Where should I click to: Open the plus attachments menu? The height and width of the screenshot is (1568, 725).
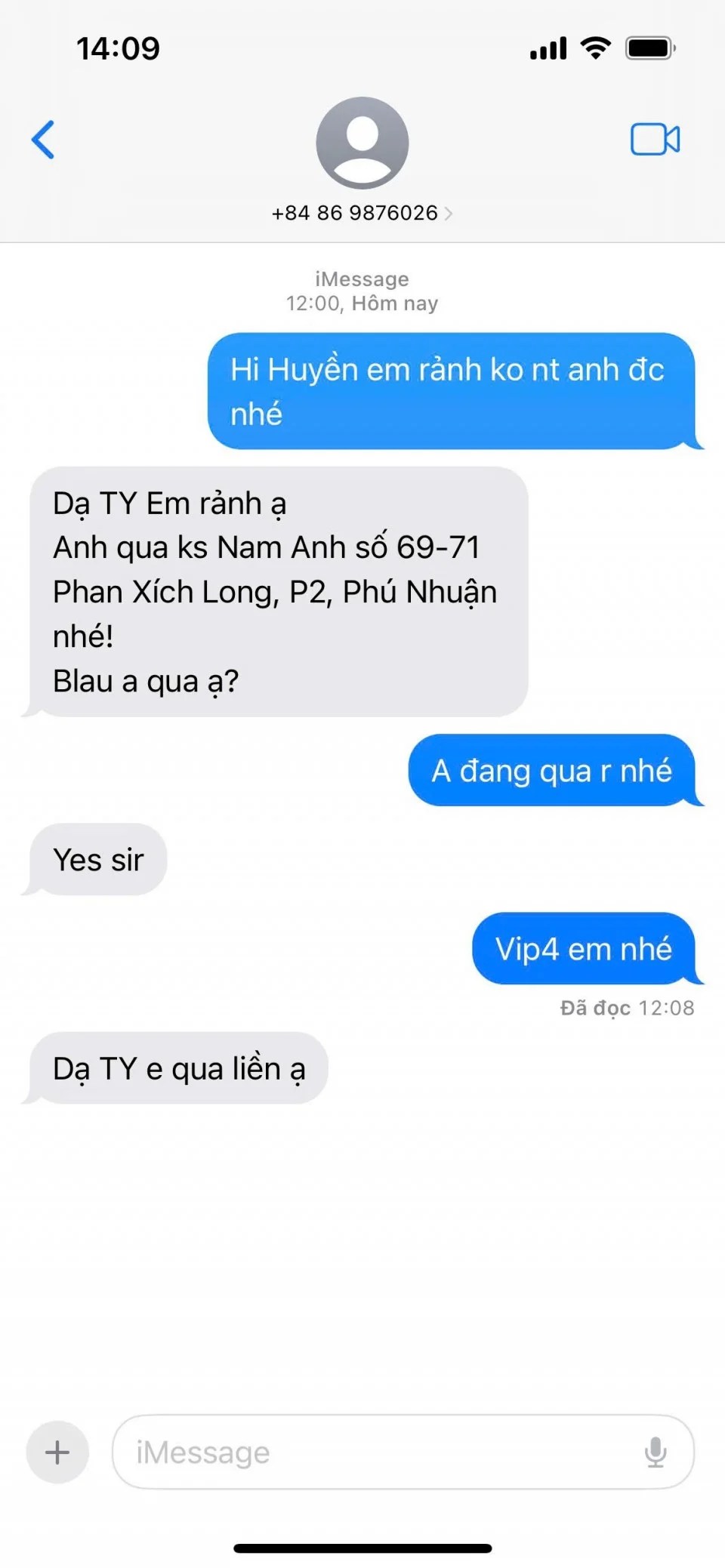(x=57, y=1452)
